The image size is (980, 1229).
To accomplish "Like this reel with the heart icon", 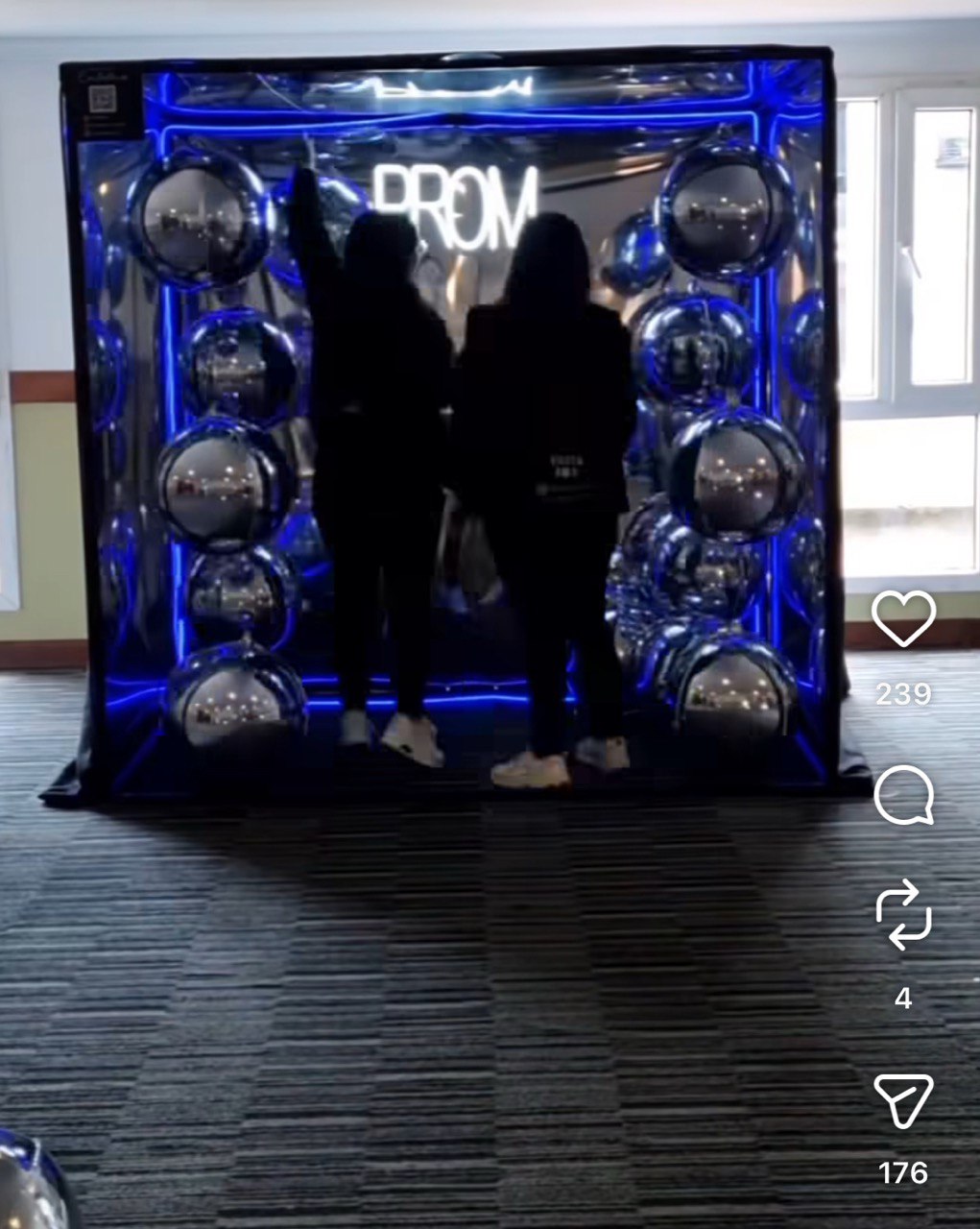I will 903,618.
